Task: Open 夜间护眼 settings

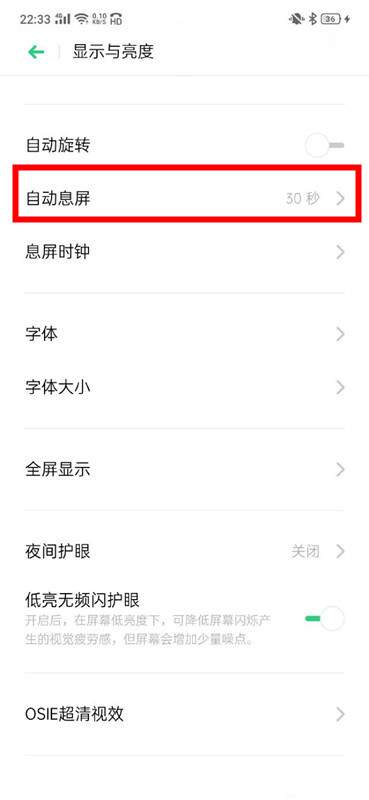Action: [185, 551]
